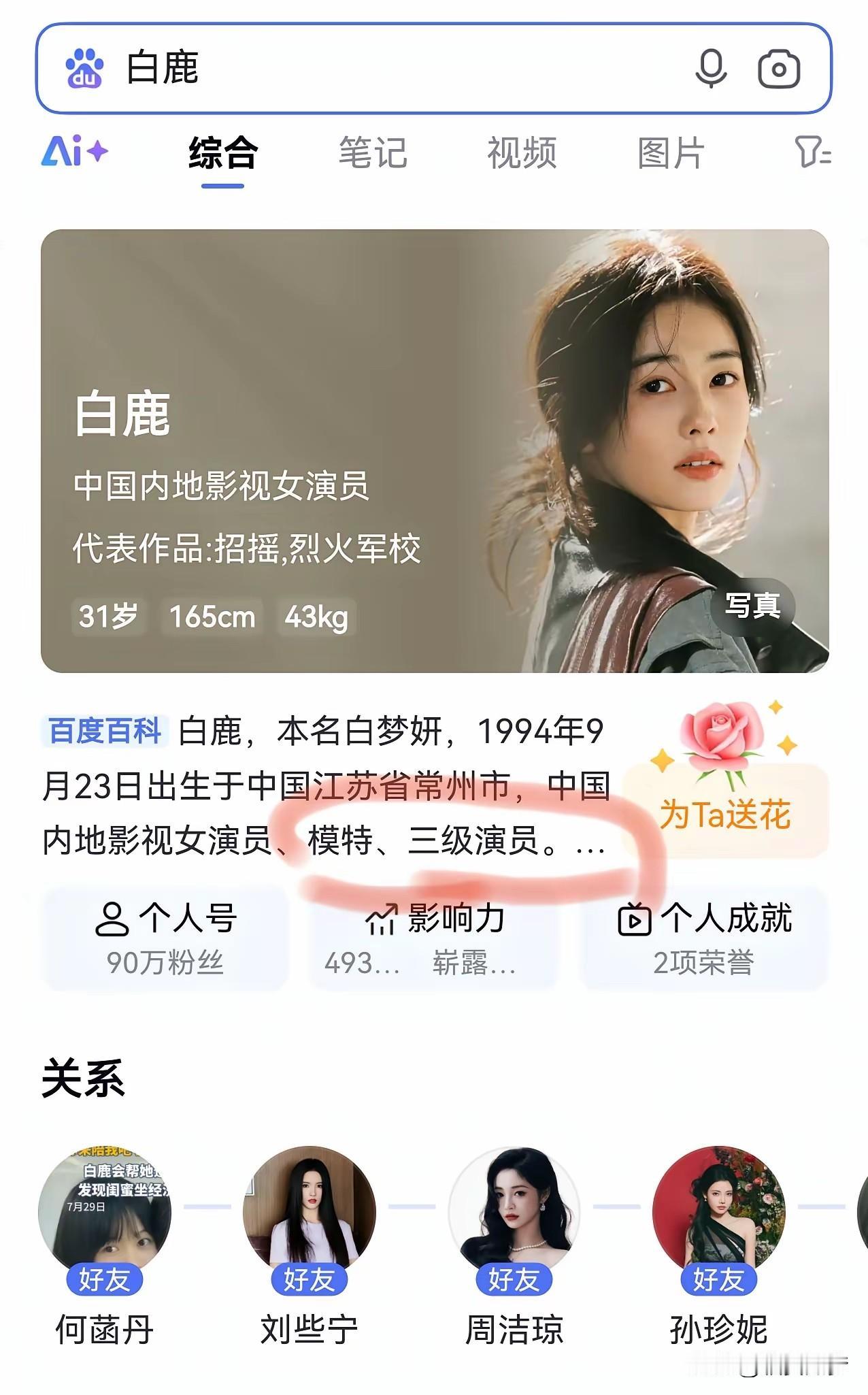This screenshot has height=1395, width=868.
Task: Open the 图片 tab
Action: [x=670, y=153]
